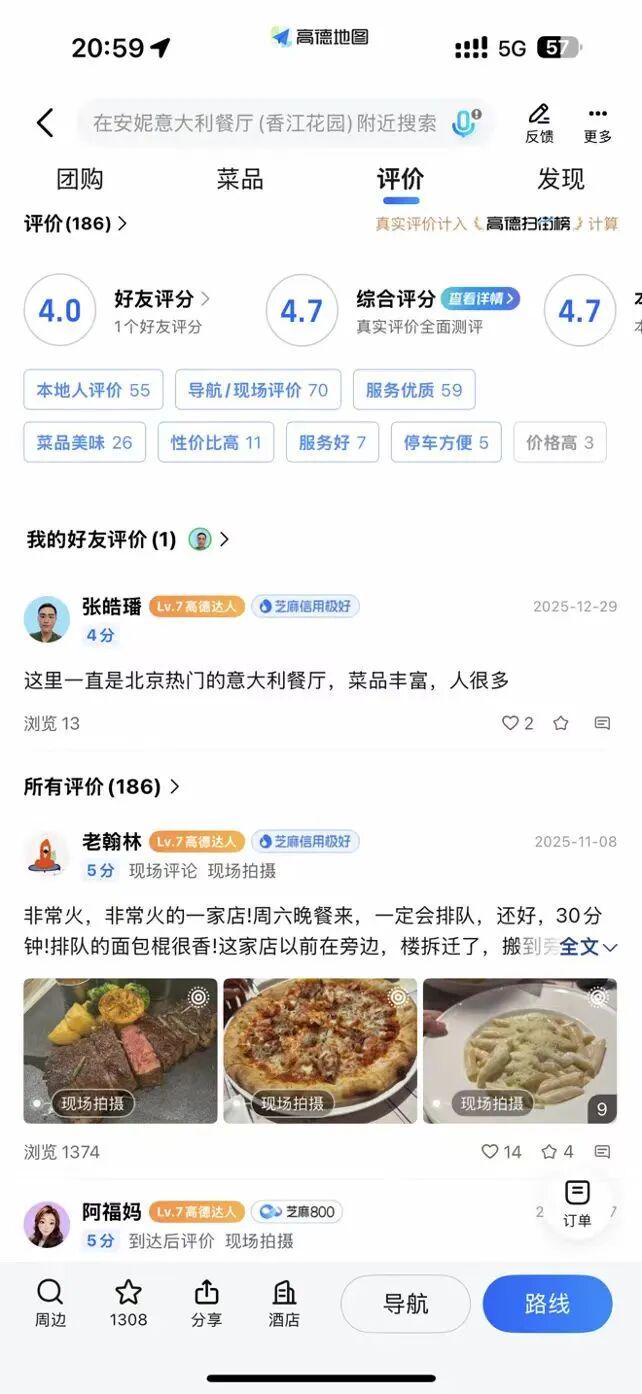
Task: Filter by 菜品美味 26 reviews
Action: [84, 442]
